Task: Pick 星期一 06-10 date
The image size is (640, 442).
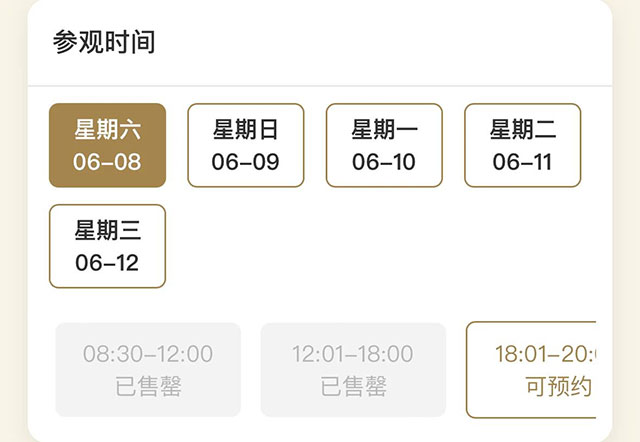Action: [383, 145]
